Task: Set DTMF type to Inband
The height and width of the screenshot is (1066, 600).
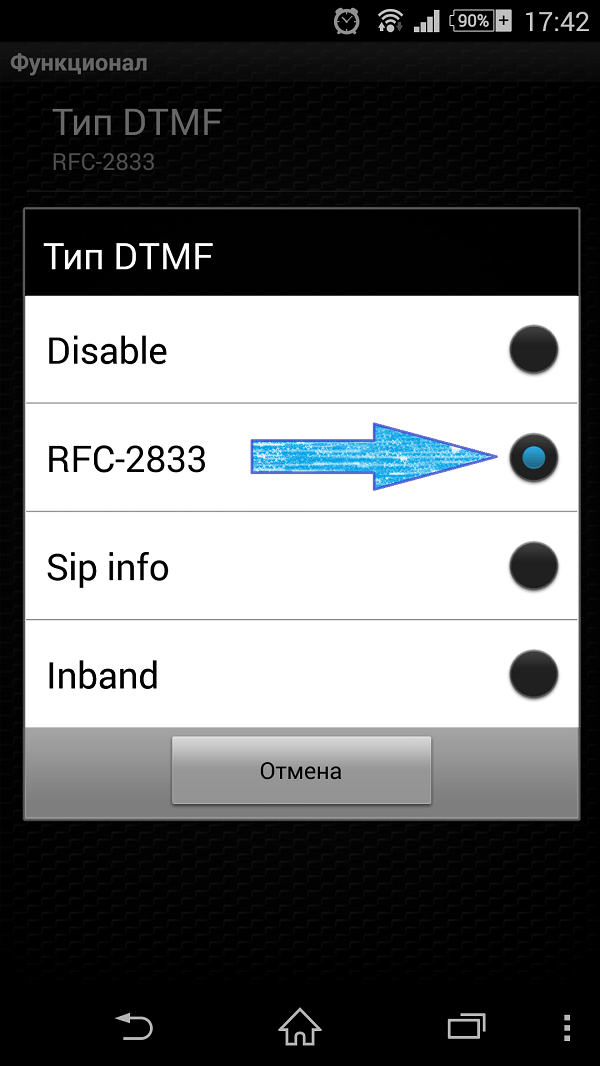Action: point(301,674)
